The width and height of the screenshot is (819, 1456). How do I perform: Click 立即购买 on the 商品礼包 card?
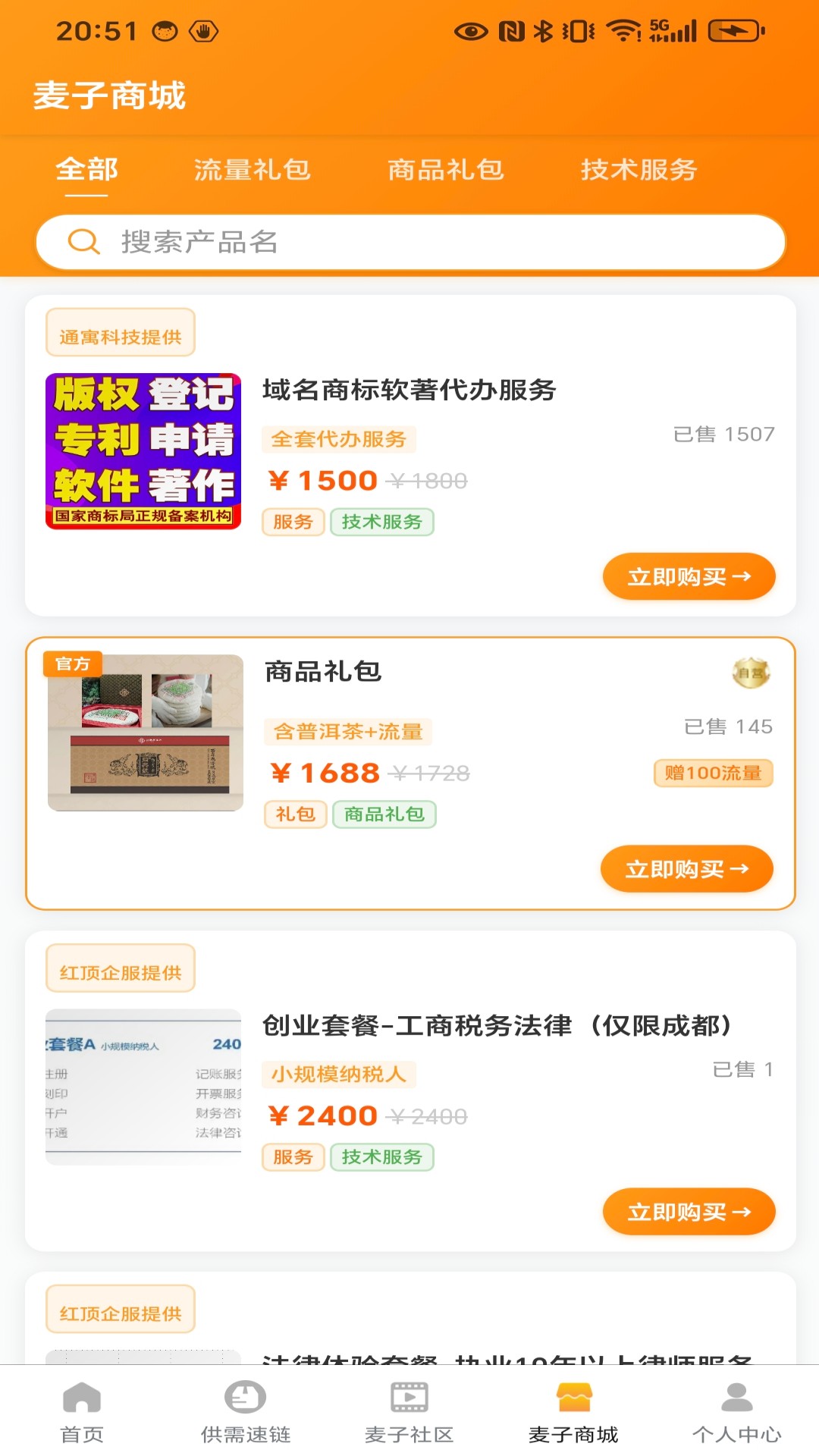coord(686,869)
